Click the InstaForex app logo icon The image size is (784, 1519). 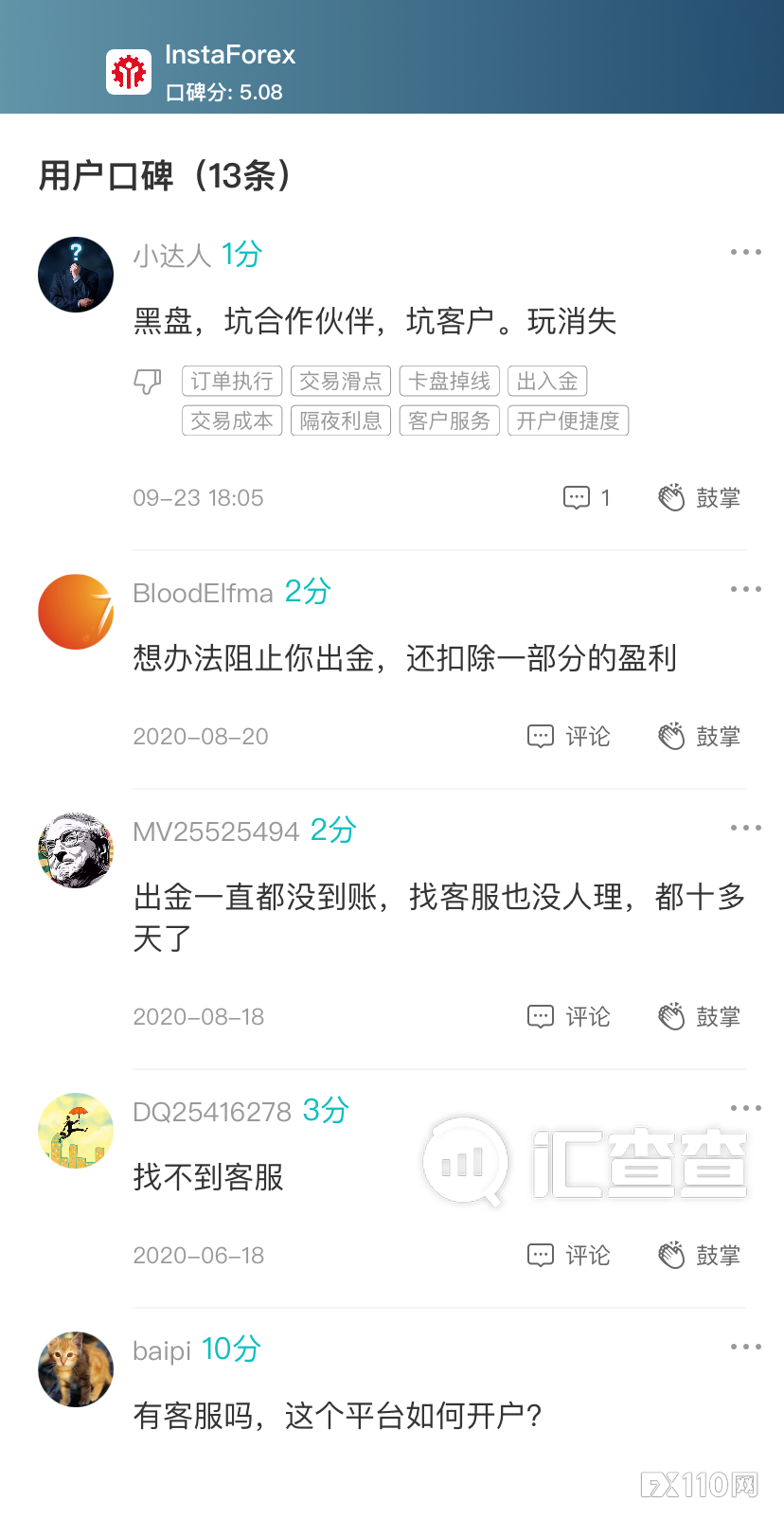pos(130,70)
